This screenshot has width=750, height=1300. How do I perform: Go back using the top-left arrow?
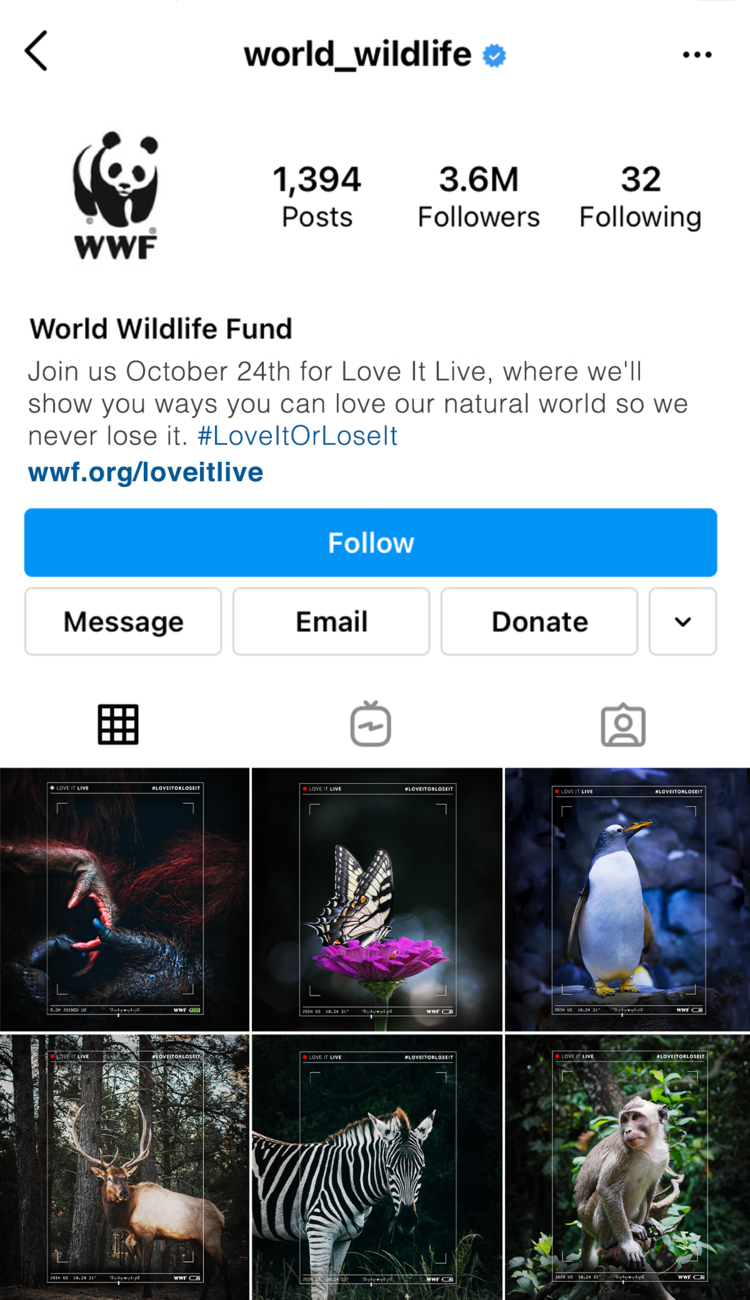coord(36,52)
